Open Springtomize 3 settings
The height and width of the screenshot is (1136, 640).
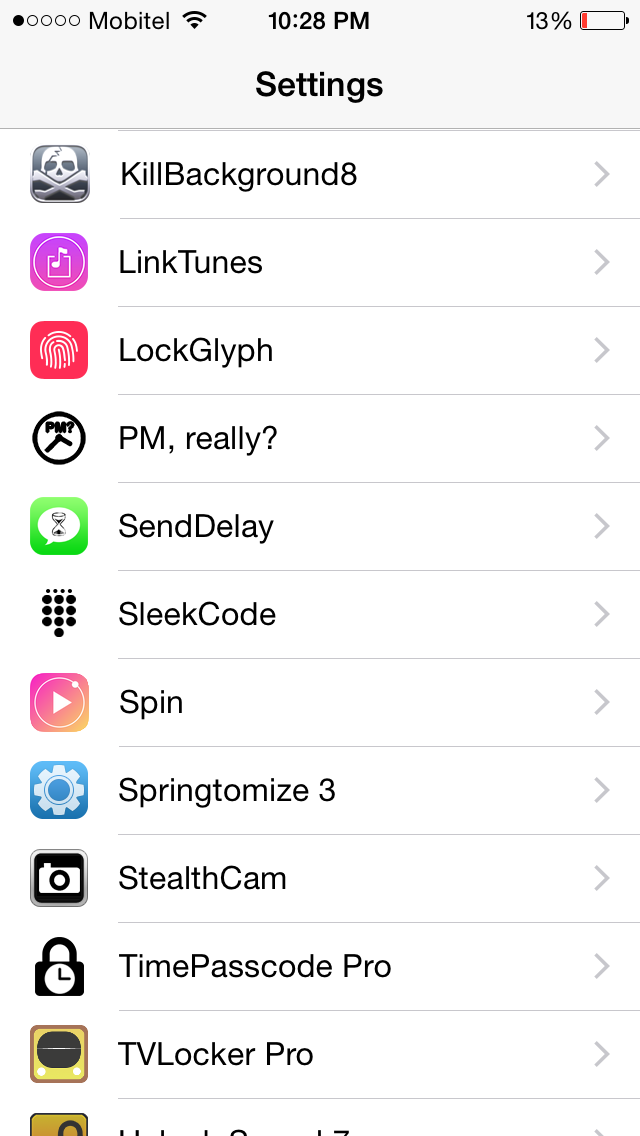pos(320,790)
